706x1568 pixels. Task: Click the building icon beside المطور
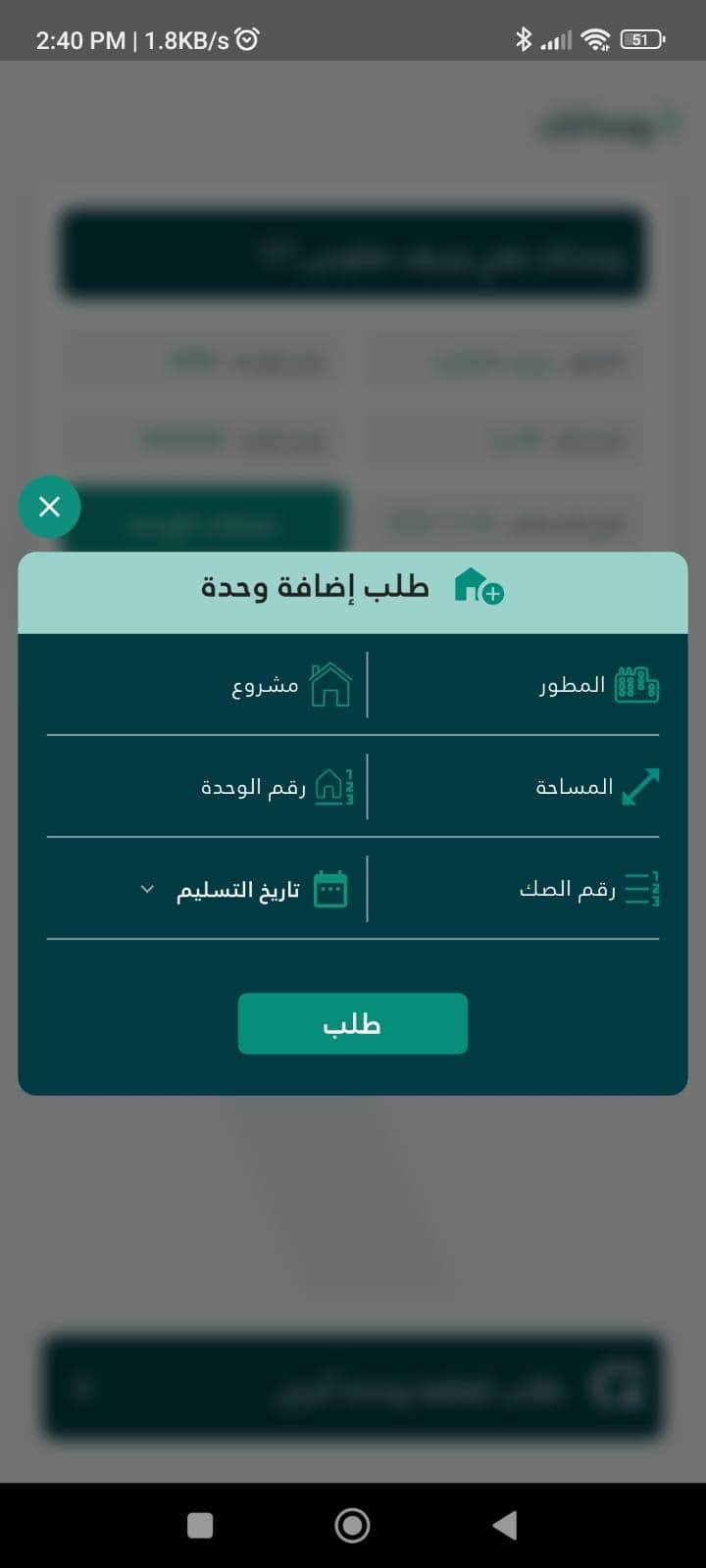click(638, 684)
